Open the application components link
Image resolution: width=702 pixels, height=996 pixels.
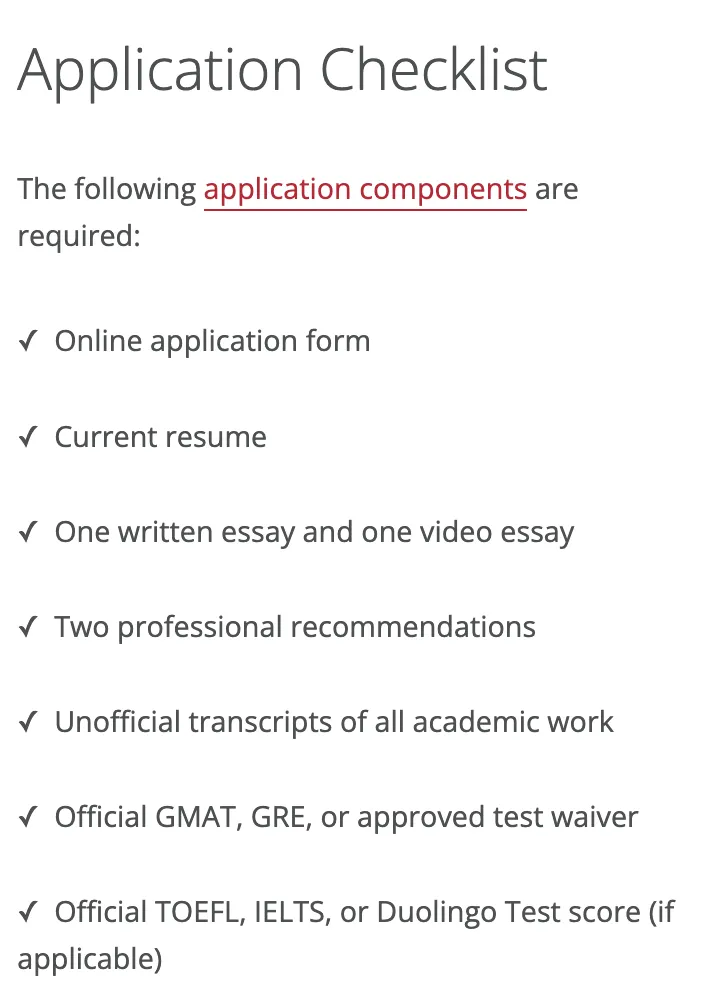[365, 189]
